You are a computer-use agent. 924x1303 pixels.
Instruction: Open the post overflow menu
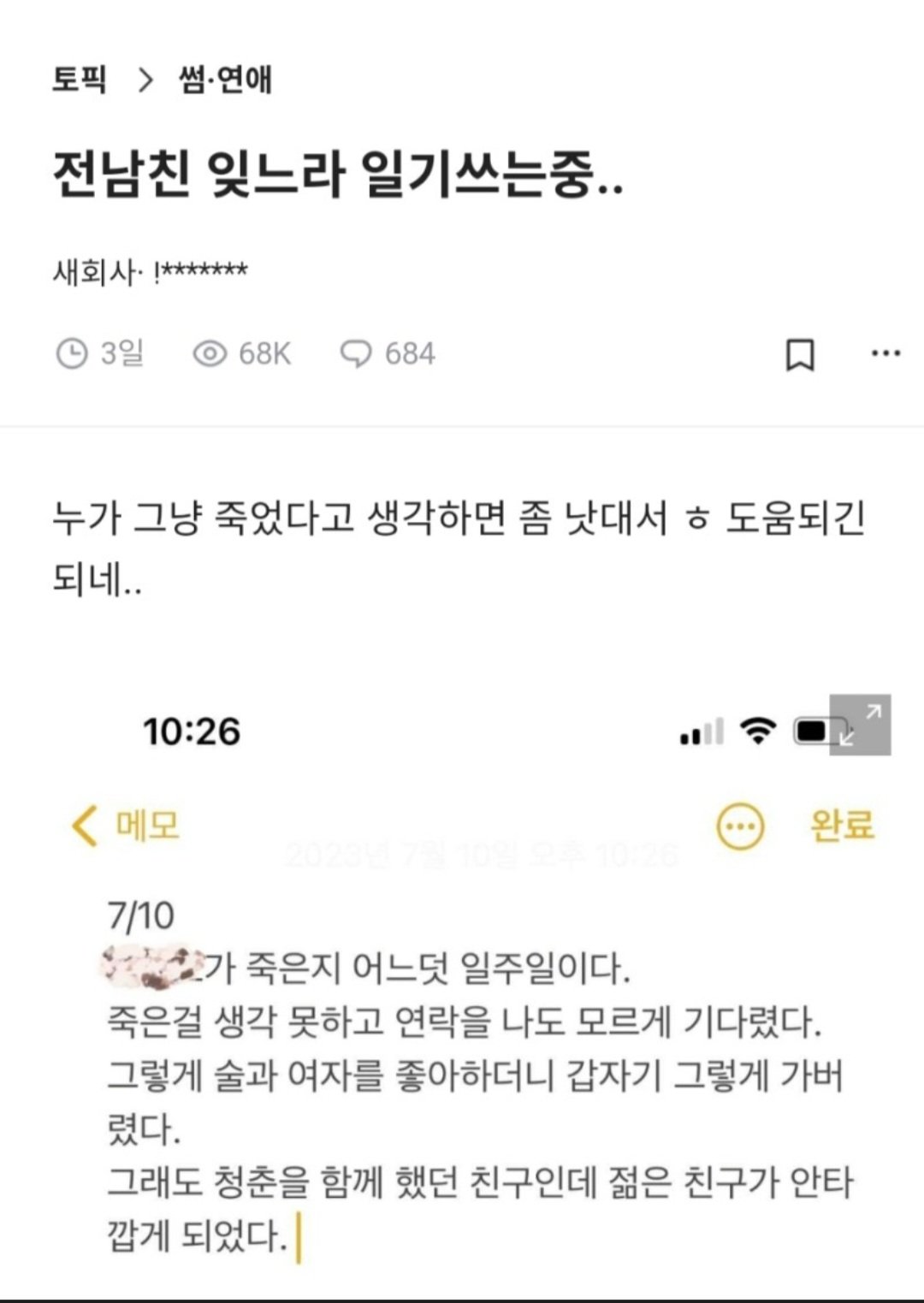885,353
